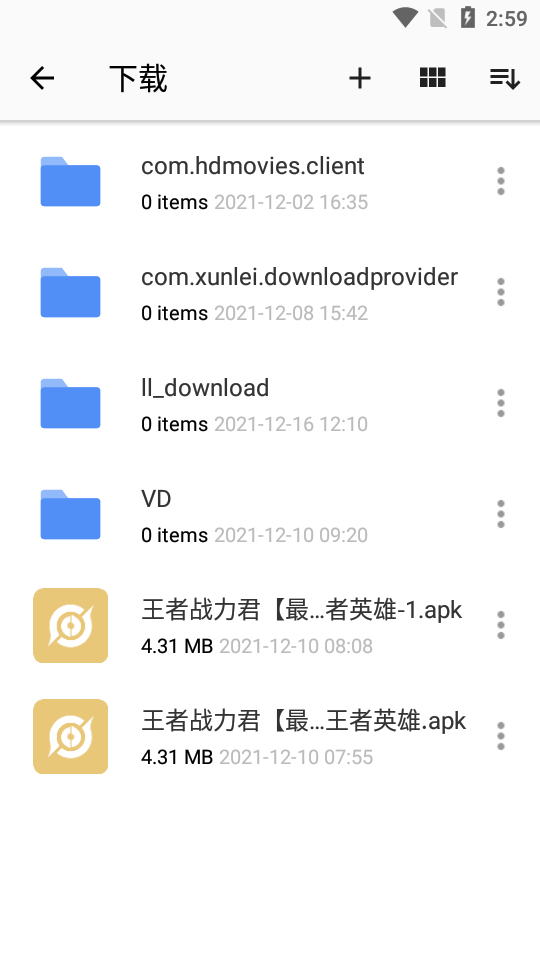540x960 pixels.
Task: Open options for the 08:08 apk file
Action: tap(501, 625)
